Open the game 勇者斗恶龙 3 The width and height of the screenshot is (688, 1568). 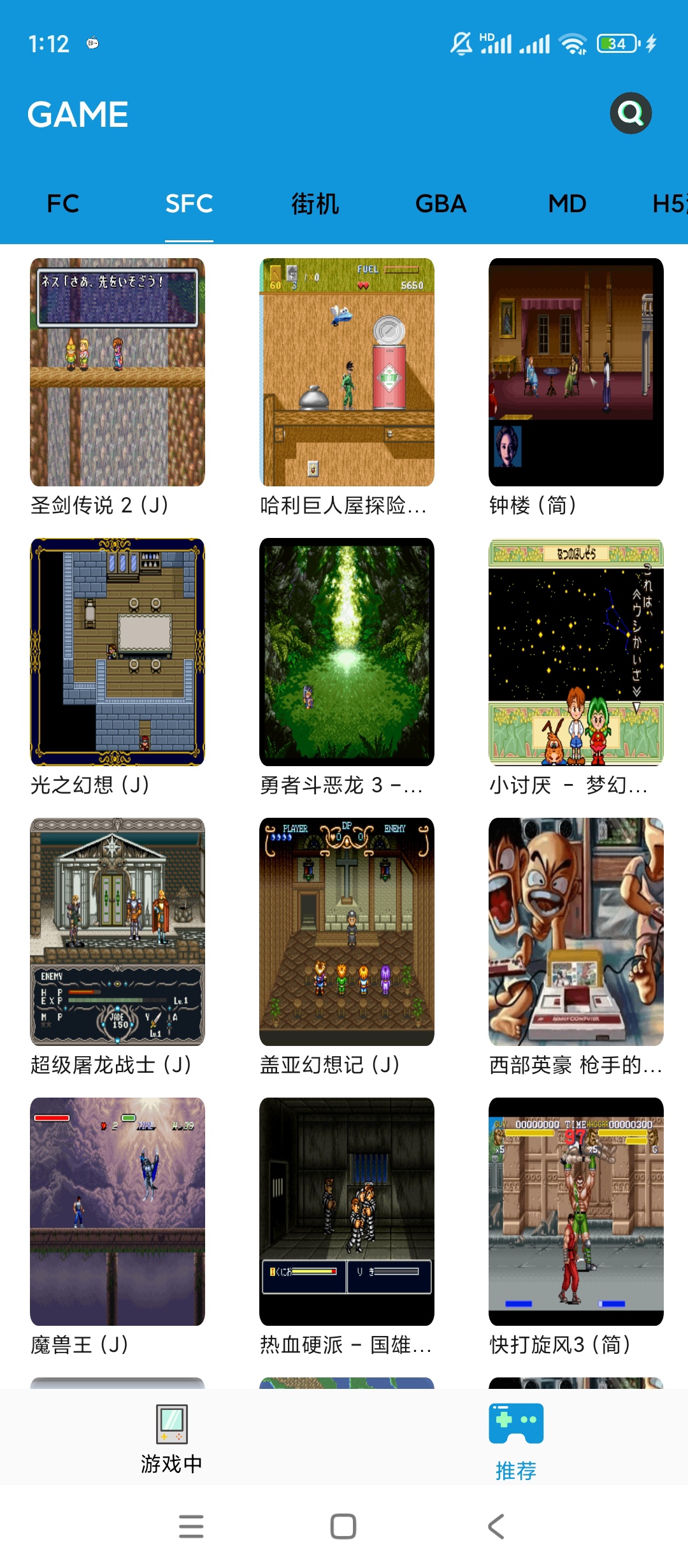[347, 652]
